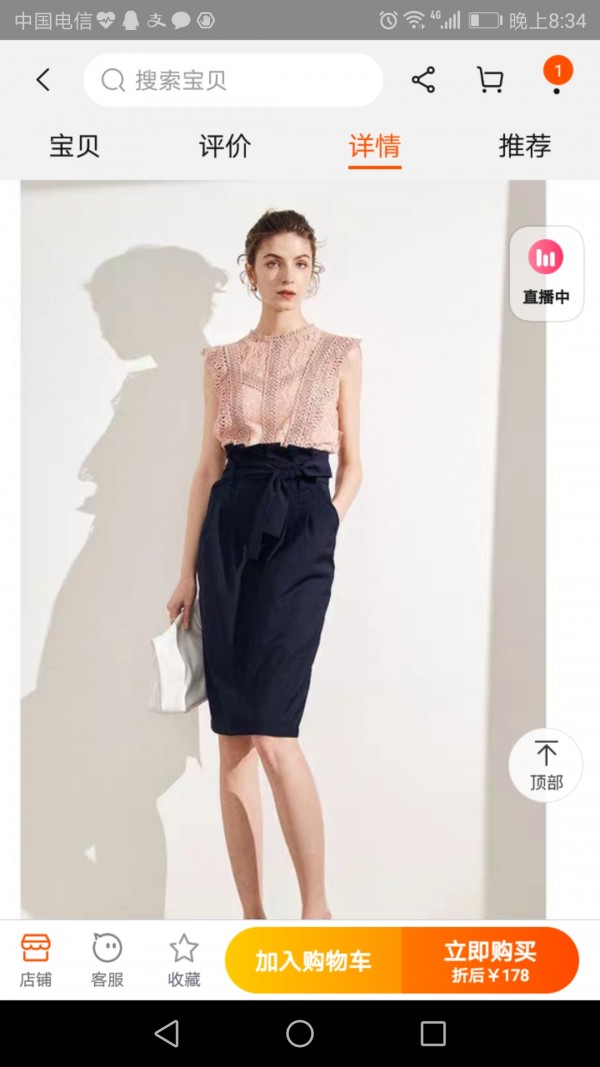Jump back to top with 顶部
Viewport: 600px width, 1067px height.
546,765
